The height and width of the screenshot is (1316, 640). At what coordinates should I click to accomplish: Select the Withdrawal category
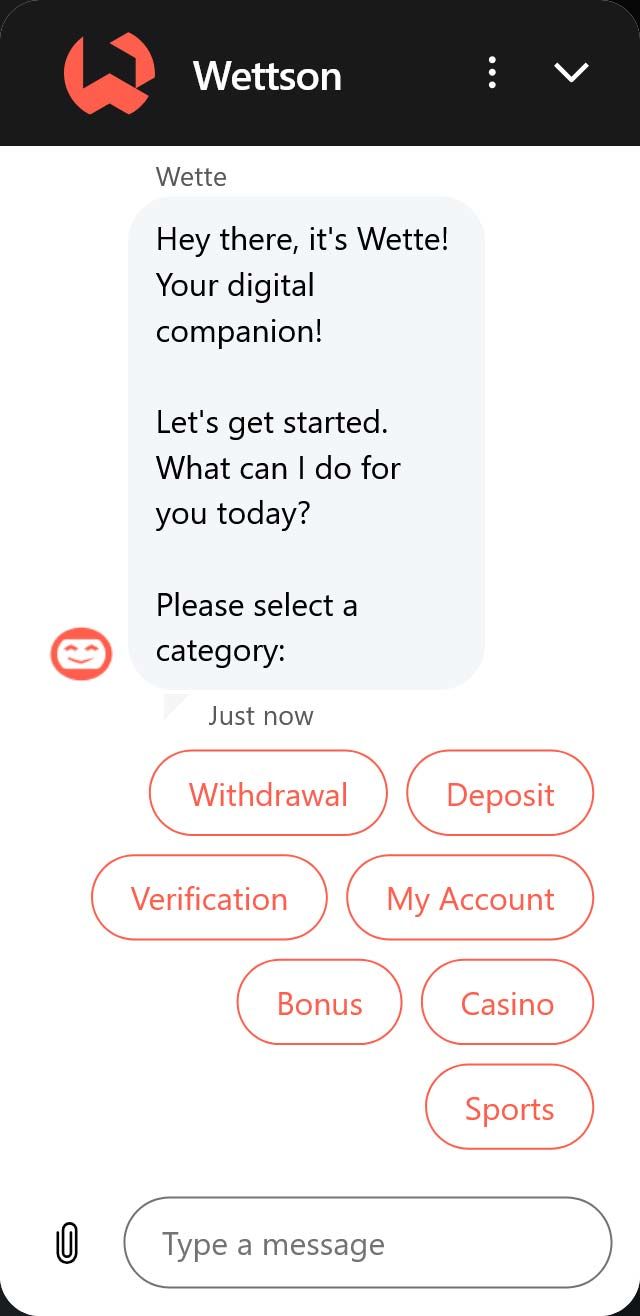tap(268, 794)
